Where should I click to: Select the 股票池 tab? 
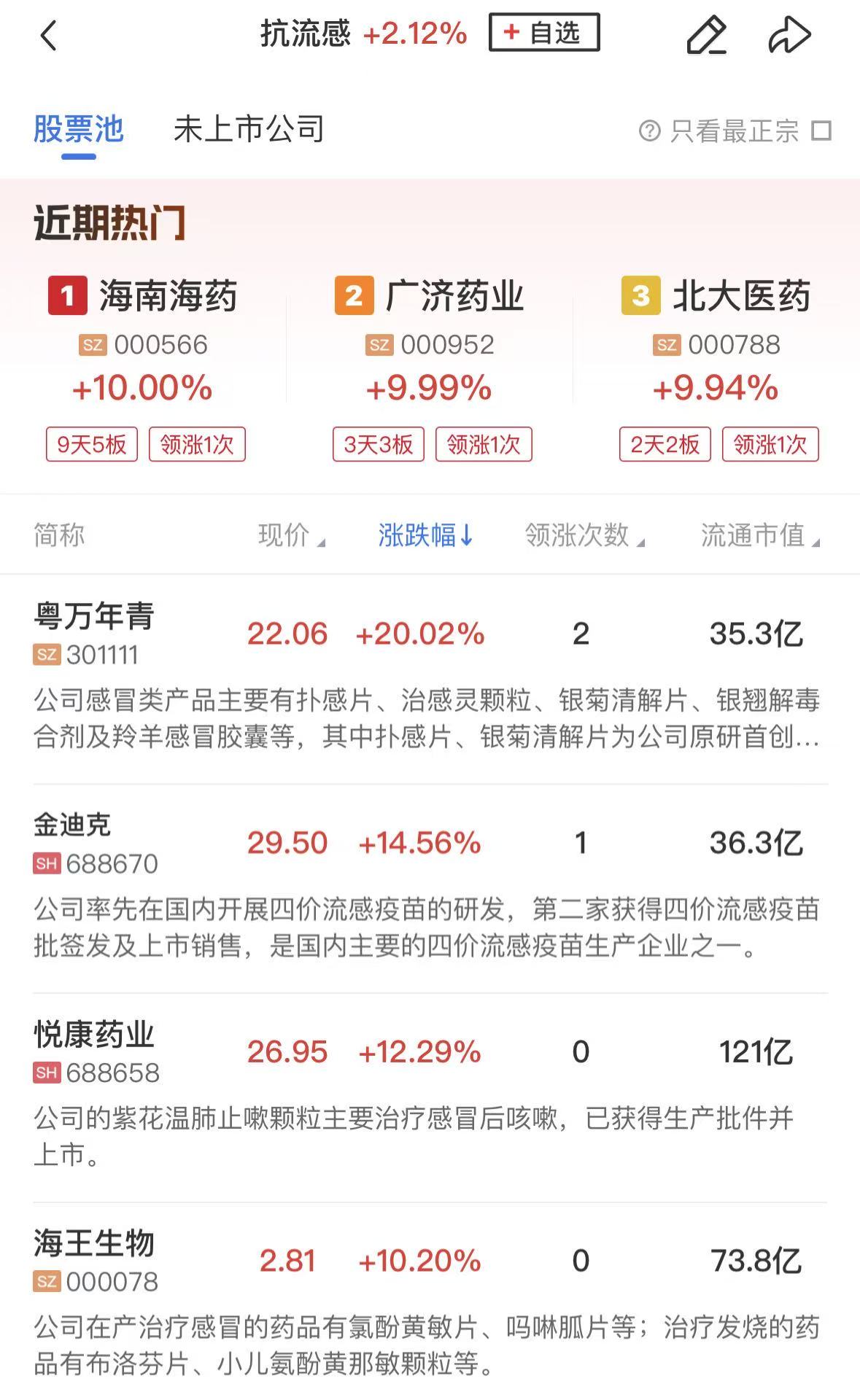point(79,130)
